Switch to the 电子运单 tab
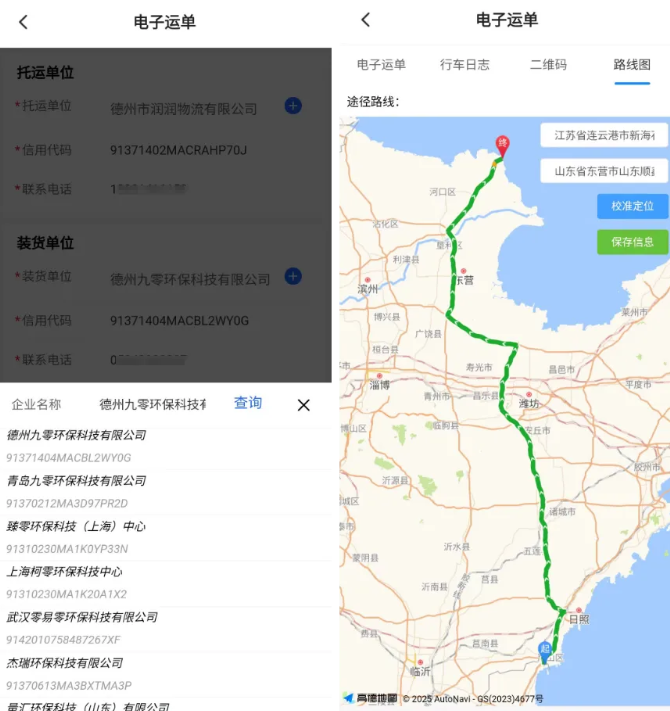 (382, 65)
